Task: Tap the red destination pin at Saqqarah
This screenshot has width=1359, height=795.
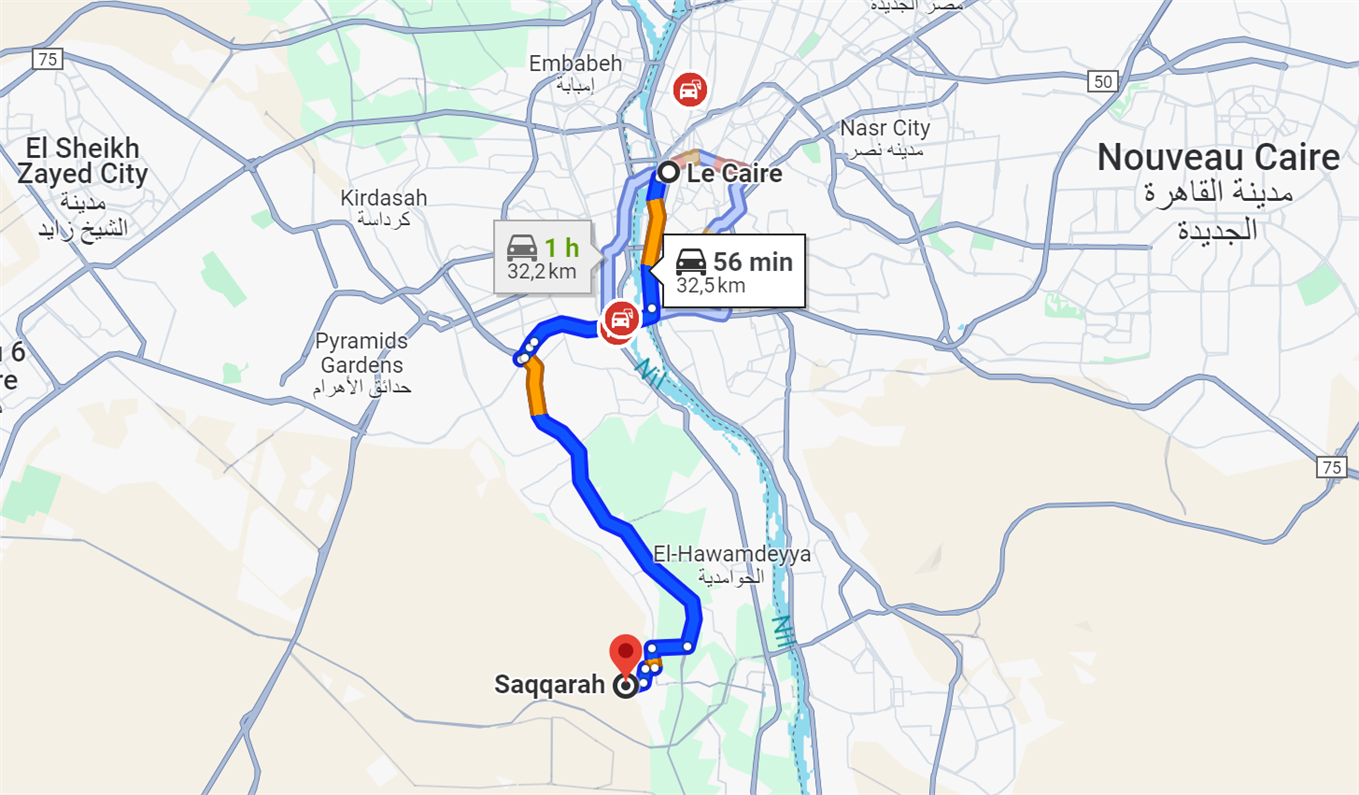Action: [626, 653]
